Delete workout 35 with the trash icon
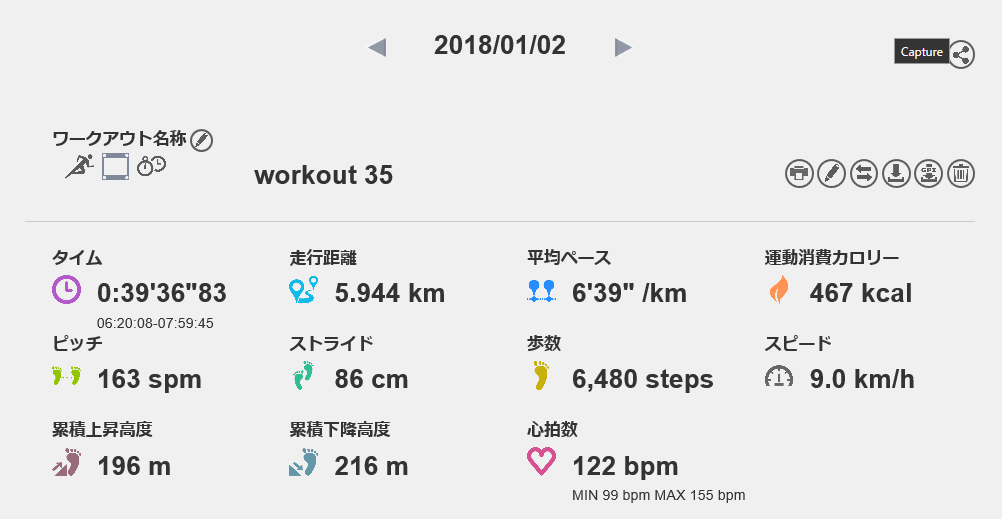1002x519 pixels. coord(960,173)
